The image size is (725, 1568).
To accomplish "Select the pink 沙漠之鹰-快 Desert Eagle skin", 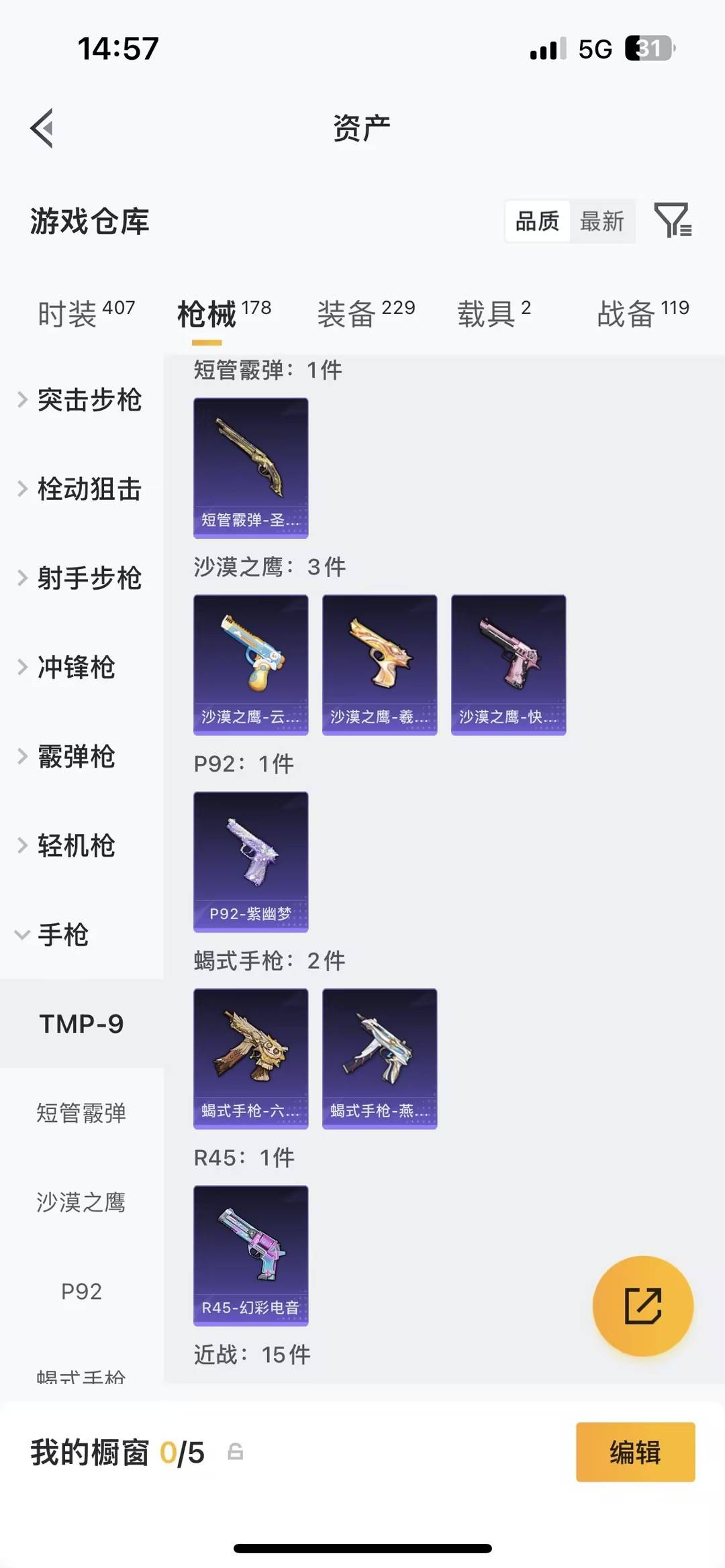I will pos(508,664).
